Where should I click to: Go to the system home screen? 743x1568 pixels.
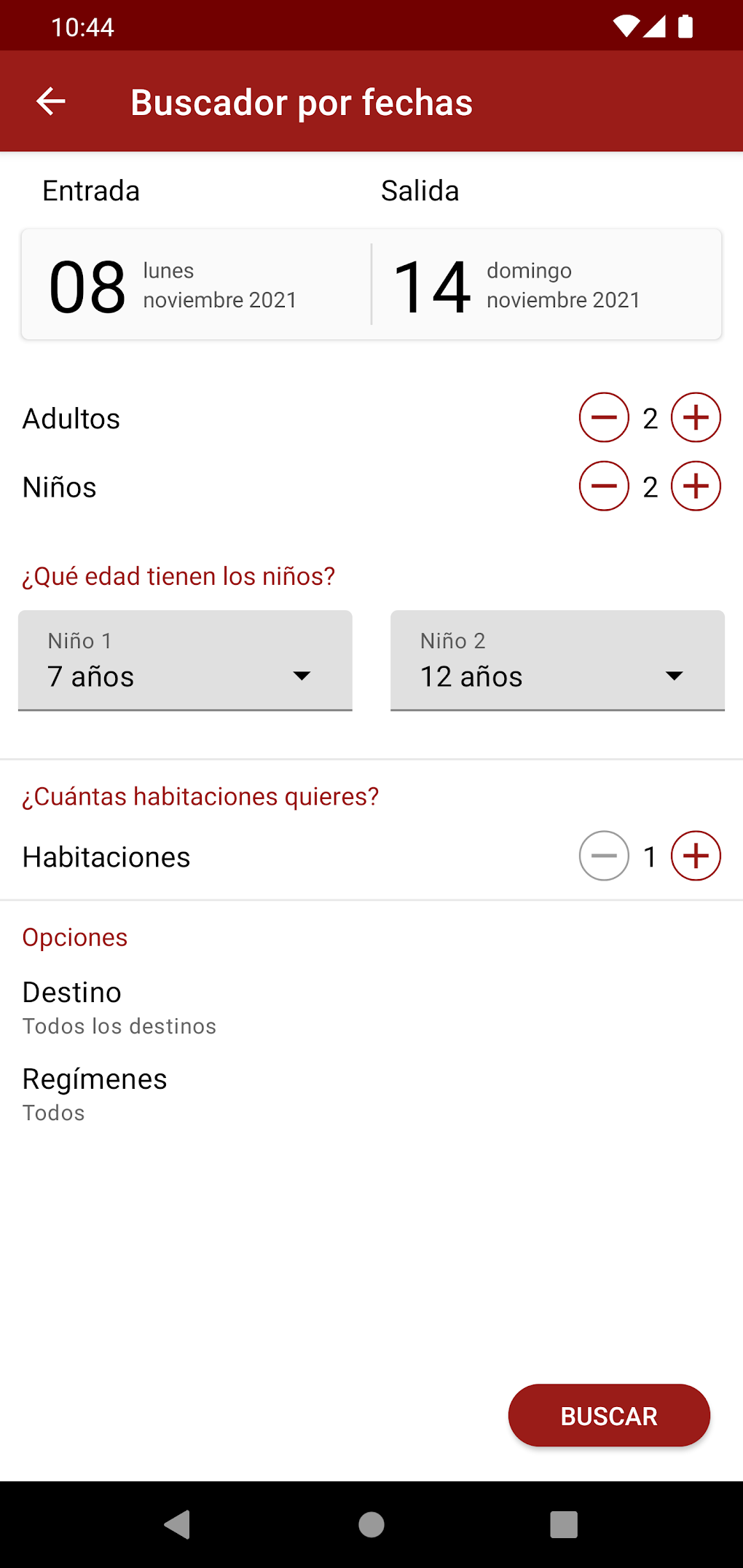[x=371, y=1524]
